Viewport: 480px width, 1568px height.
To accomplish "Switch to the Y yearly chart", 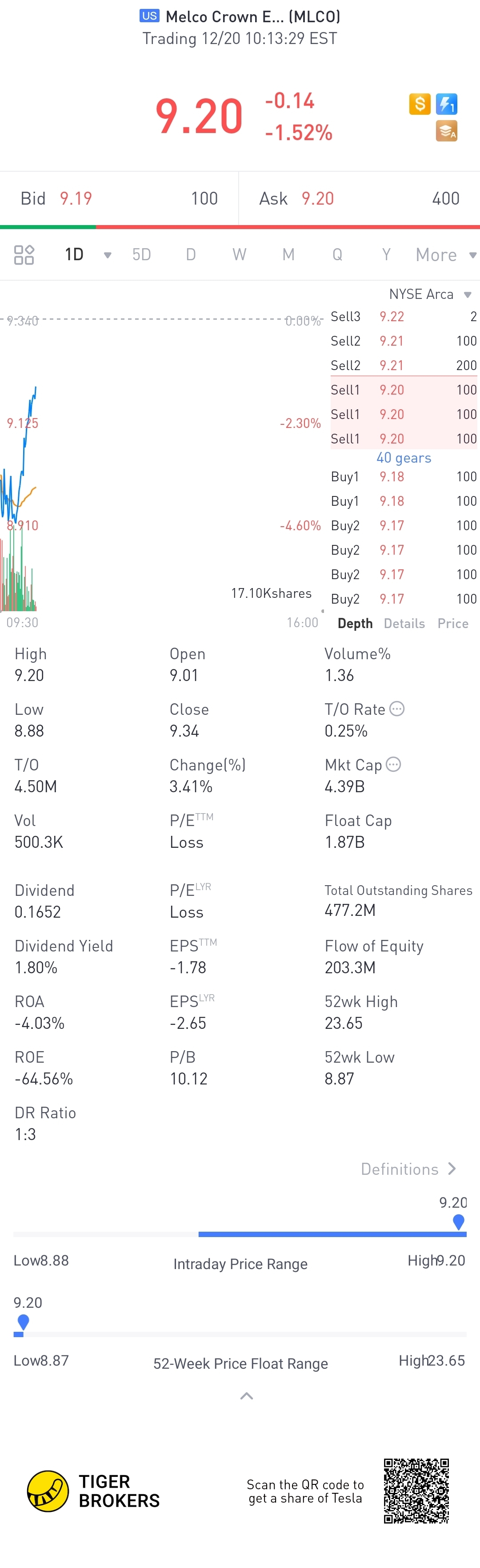I will click(x=386, y=254).
